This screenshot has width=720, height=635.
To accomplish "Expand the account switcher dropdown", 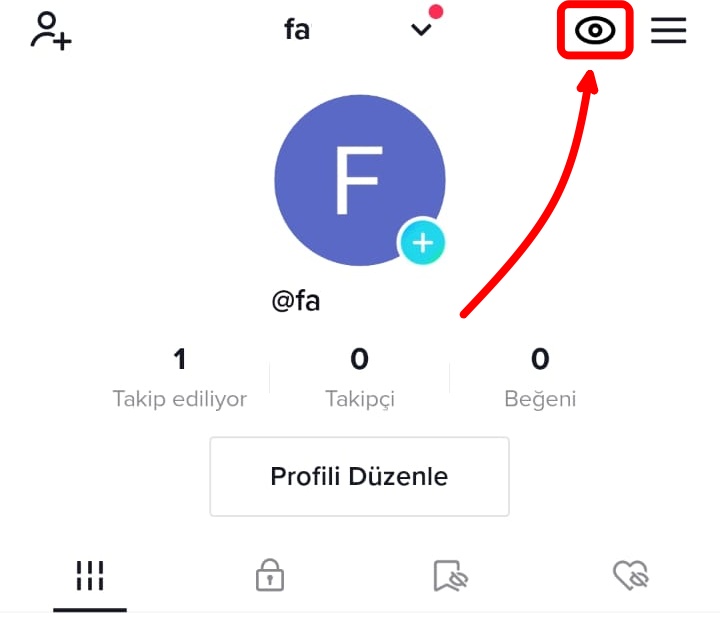I will pyautogui.click(x=422, y=29).
